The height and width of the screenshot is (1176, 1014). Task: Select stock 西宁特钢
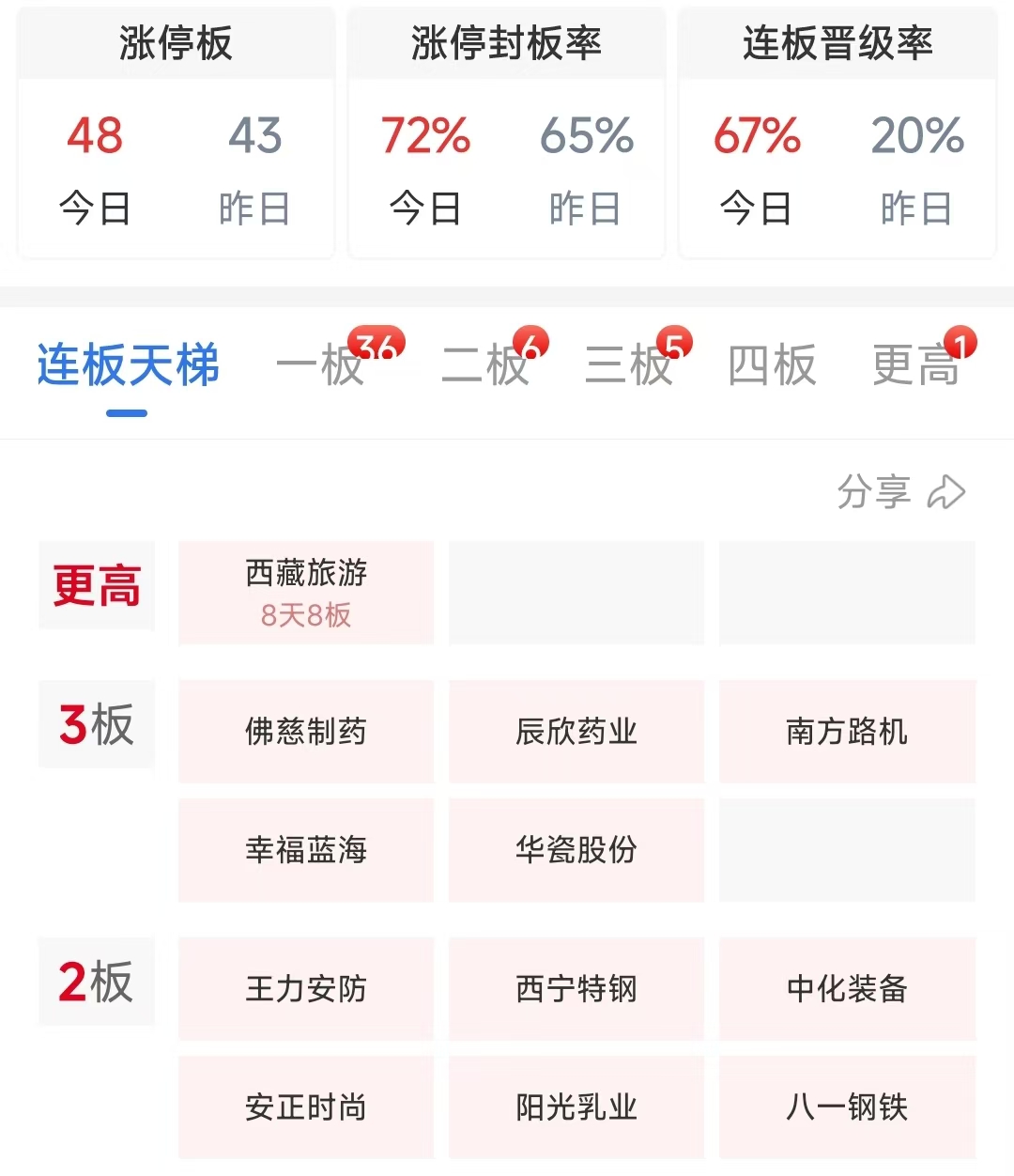576,988
